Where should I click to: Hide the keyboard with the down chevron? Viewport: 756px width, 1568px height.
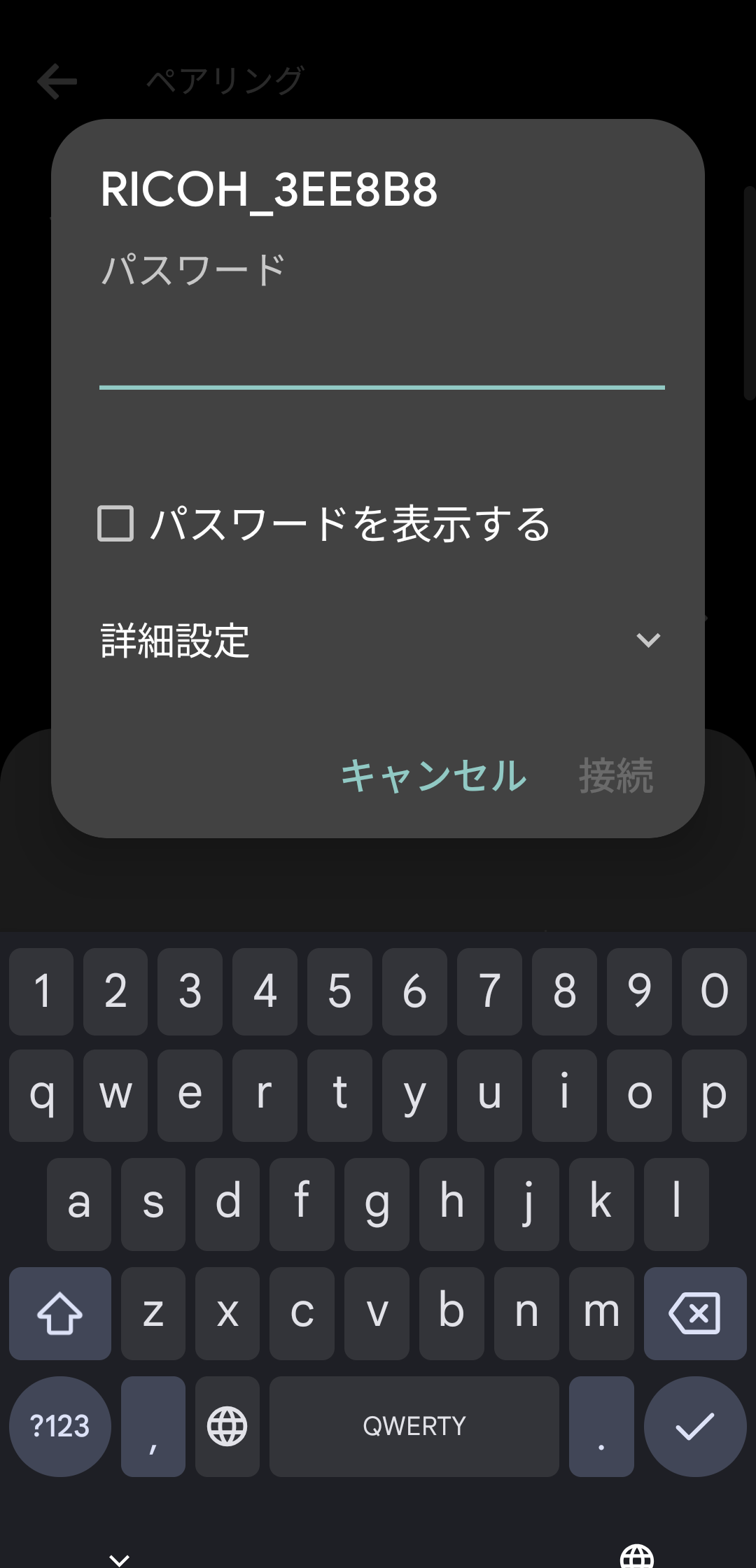(x=120, y=1558)
